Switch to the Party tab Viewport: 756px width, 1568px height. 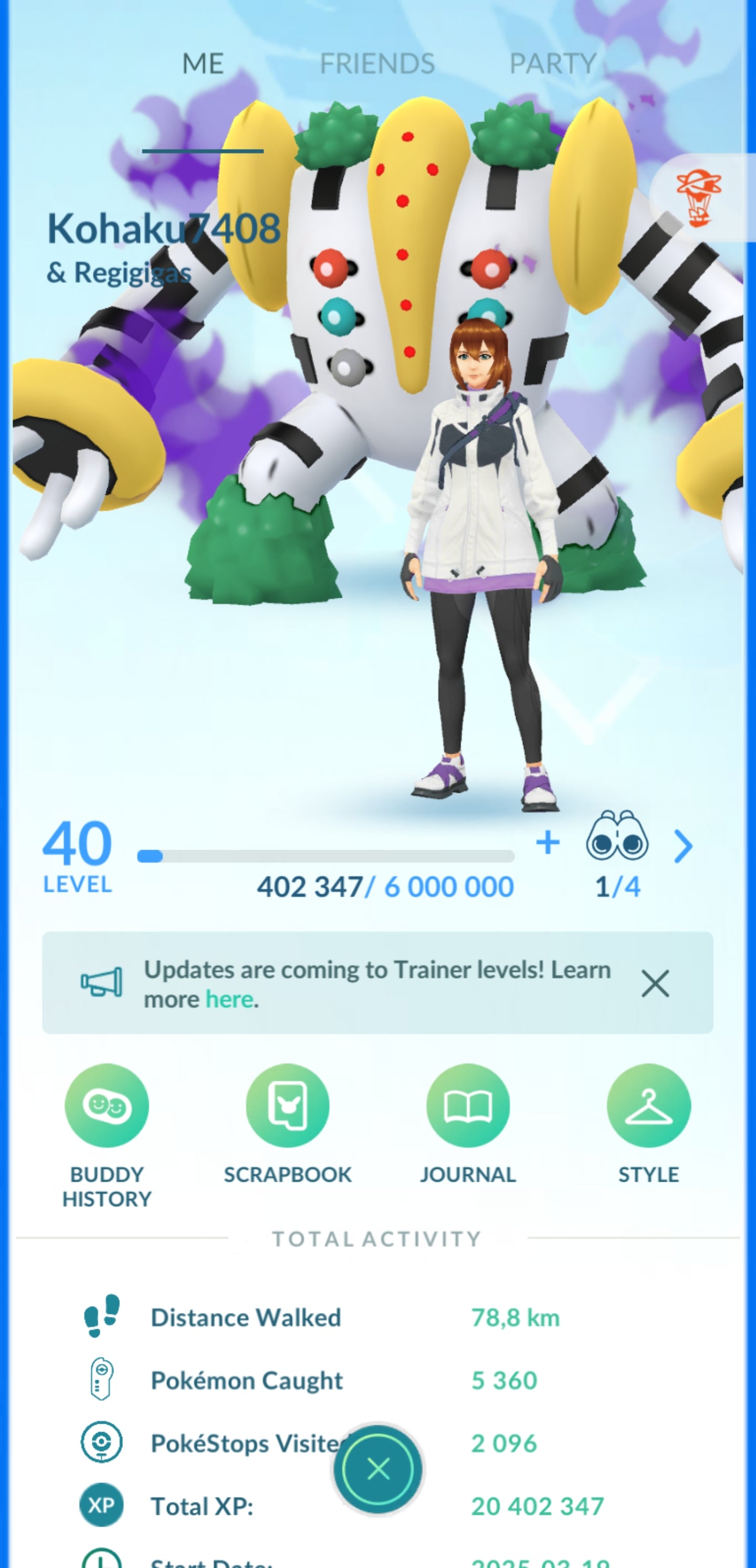pyautogui.click(x=552, y=63)
